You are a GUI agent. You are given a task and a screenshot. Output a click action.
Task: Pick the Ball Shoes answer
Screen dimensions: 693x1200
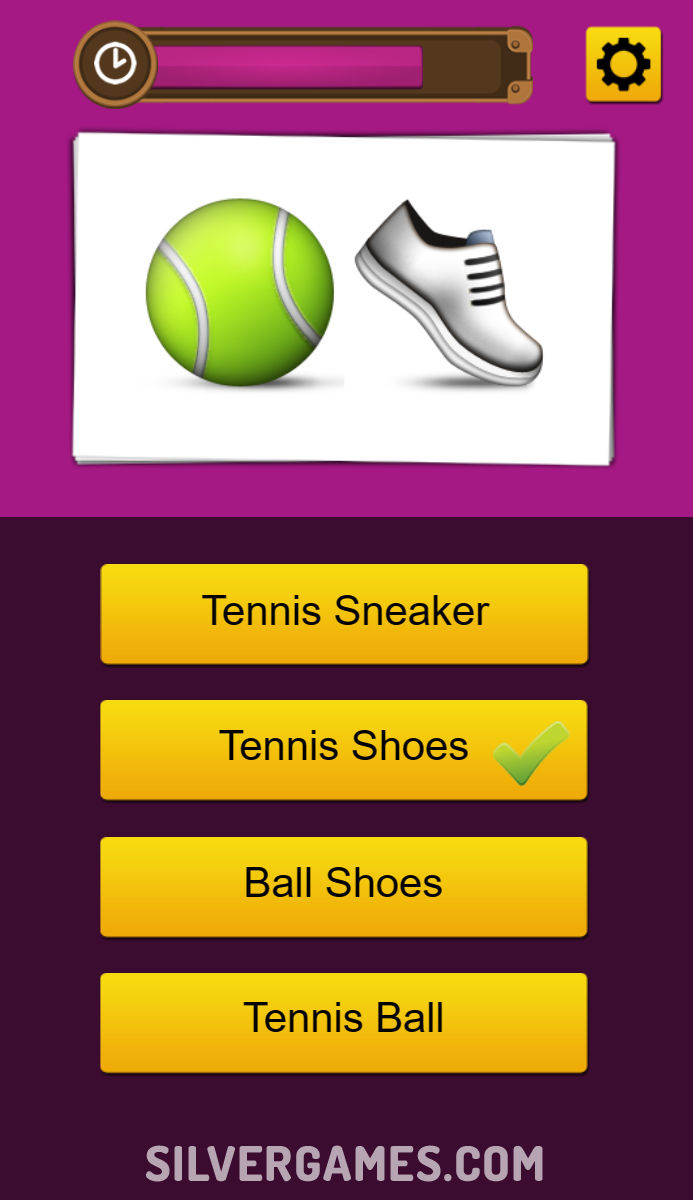coord(344,886)
